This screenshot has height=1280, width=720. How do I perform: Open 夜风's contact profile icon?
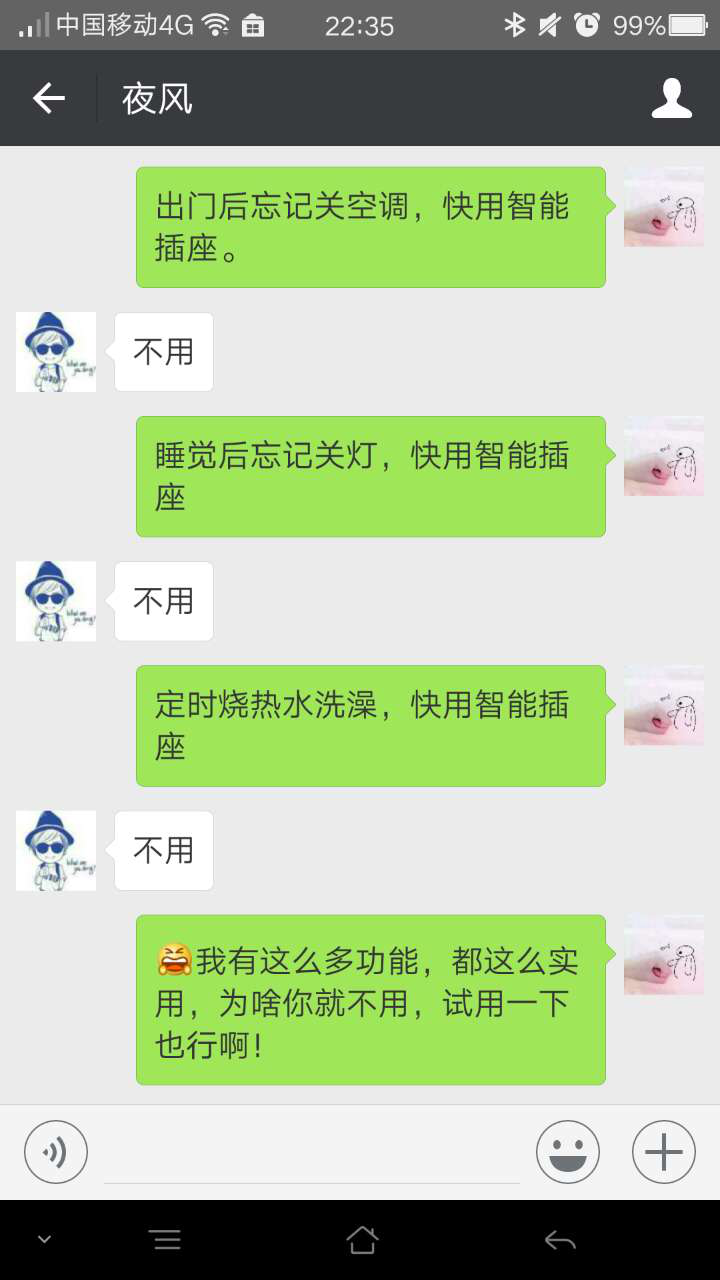point(671,98)
